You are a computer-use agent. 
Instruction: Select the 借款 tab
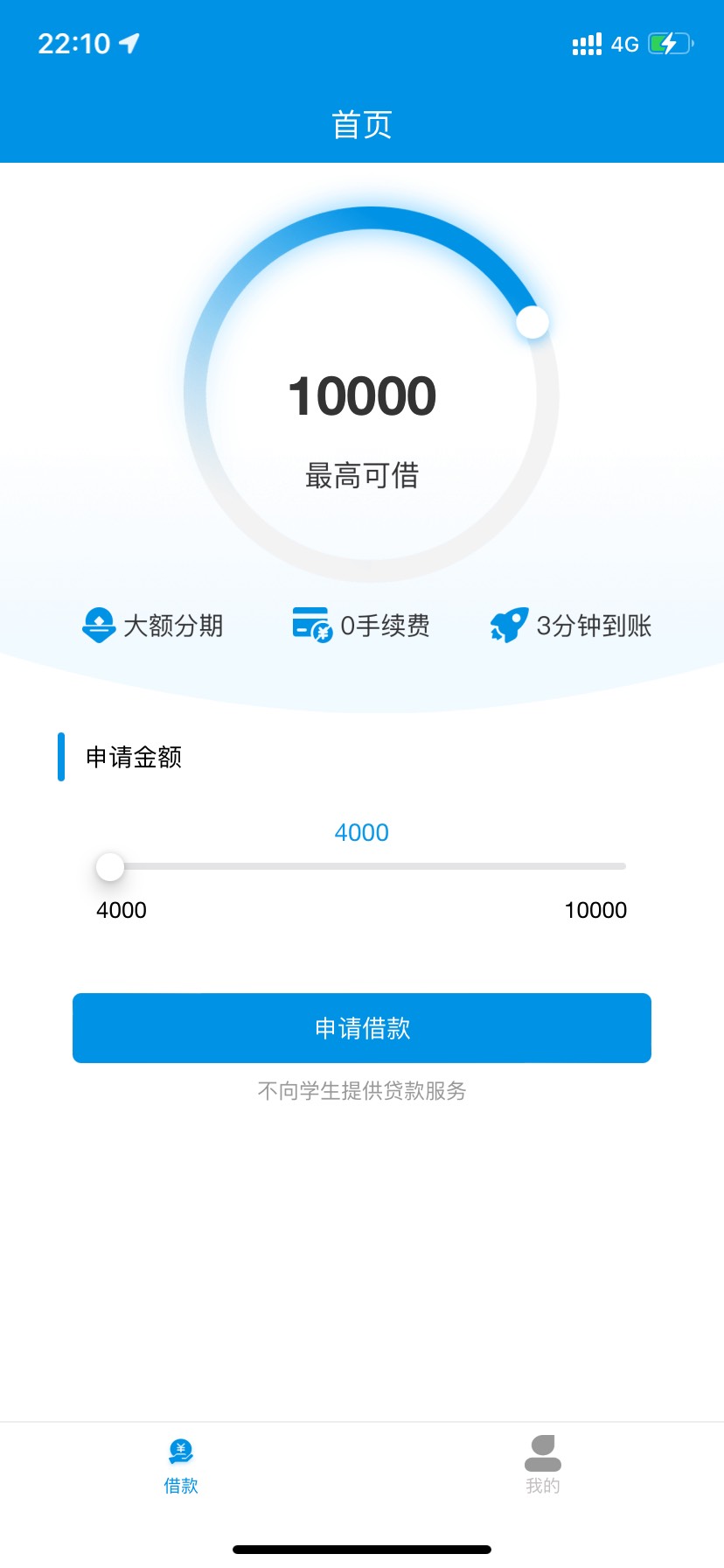pyautogui.click(x=181, y=1464)
